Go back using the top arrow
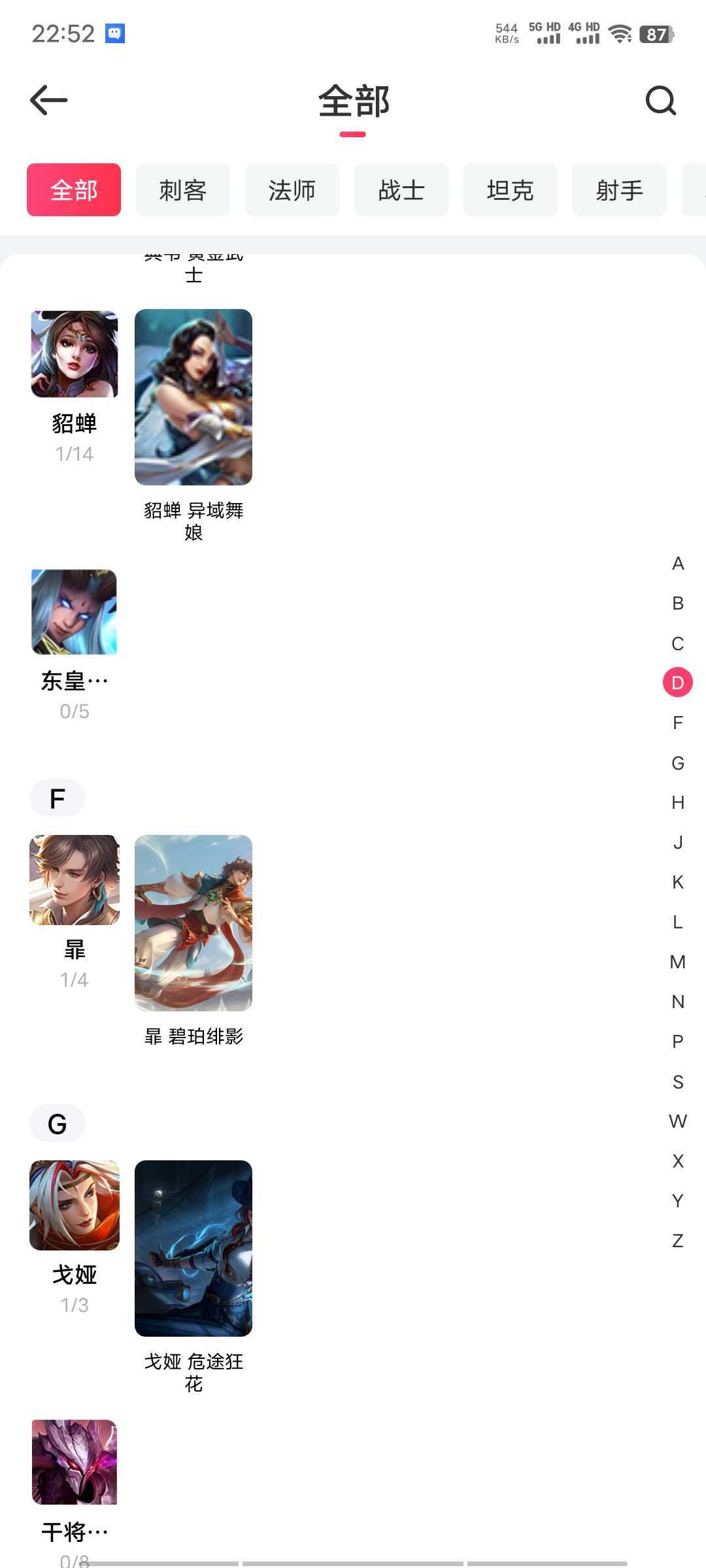This screenshot has width=706, height=1568. point(49,100)
